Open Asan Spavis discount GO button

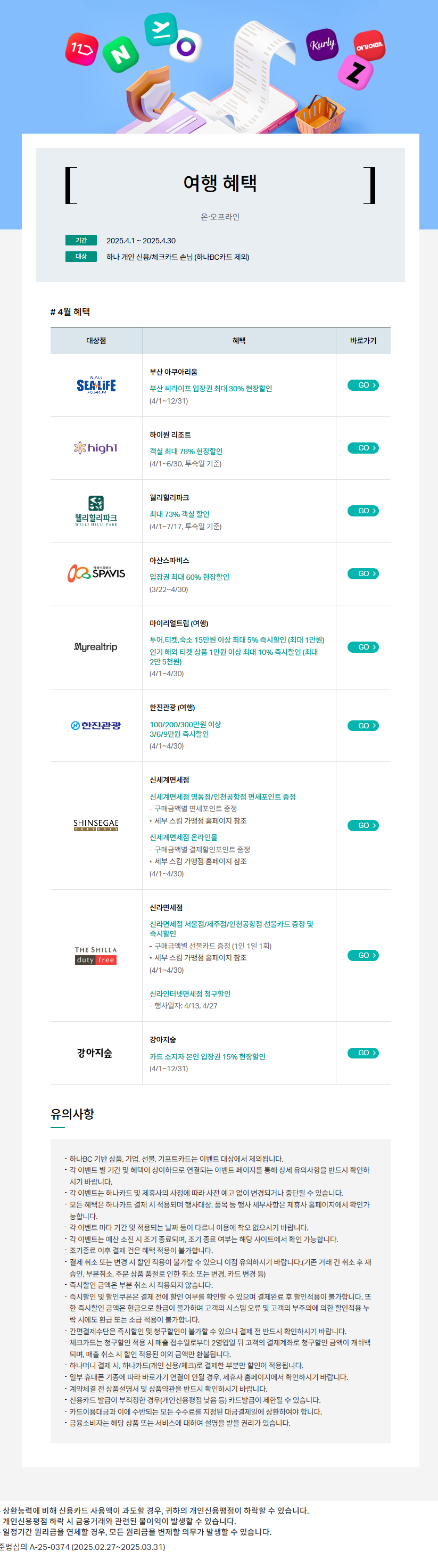pyautogui.click(x=363, y=573)
